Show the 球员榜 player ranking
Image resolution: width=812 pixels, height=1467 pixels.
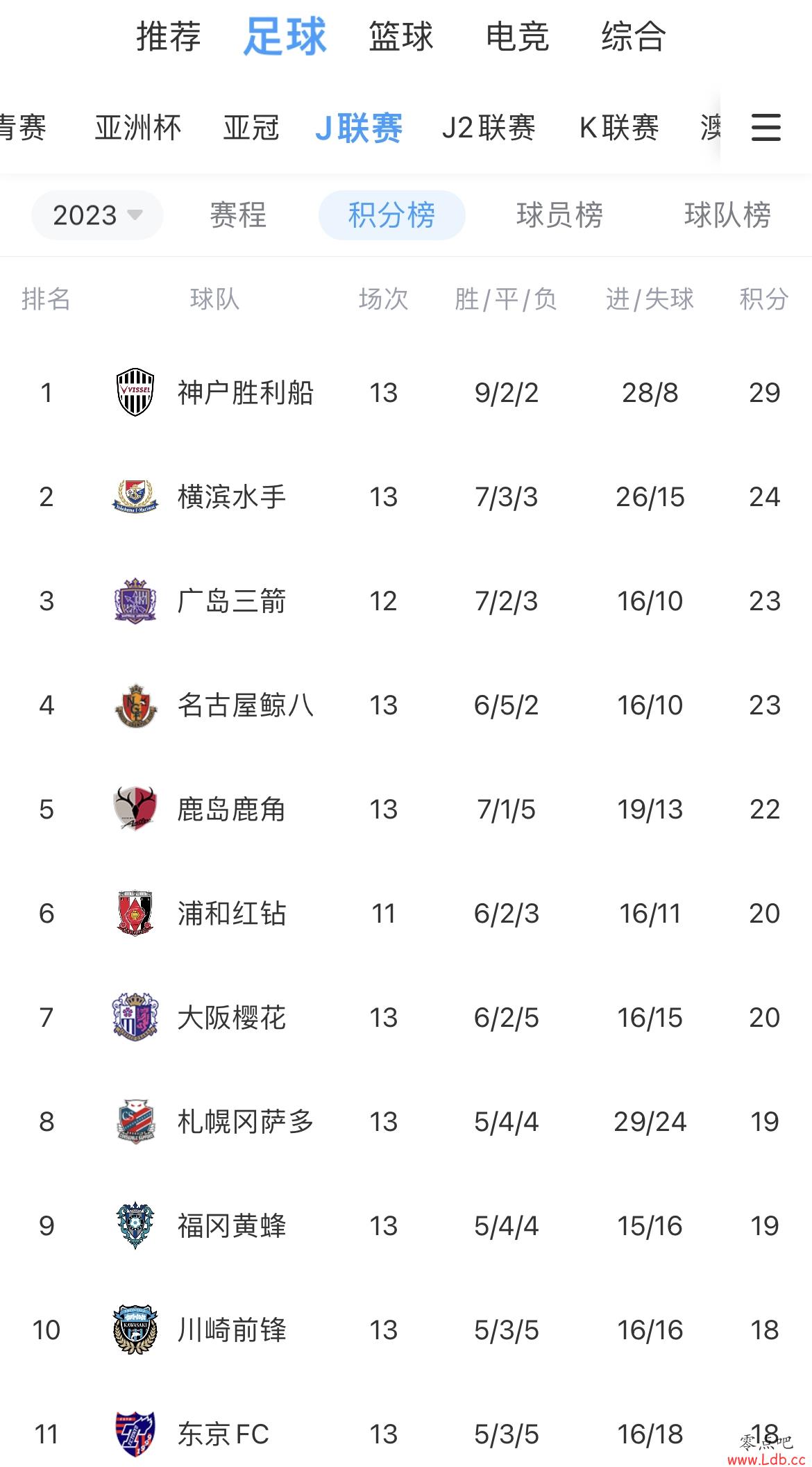click(559, 215)
